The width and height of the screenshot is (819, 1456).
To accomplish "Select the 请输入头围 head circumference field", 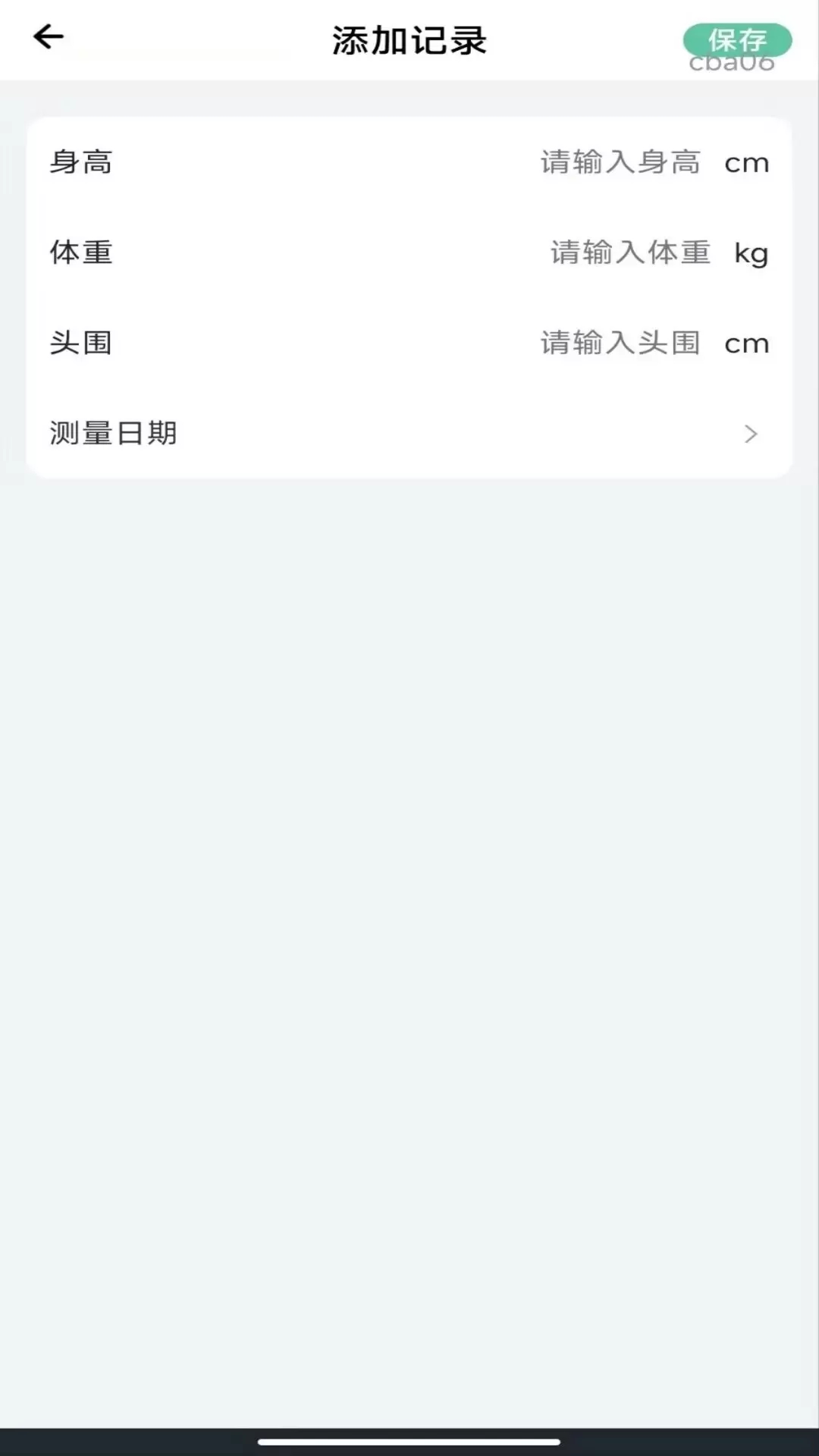I will pyautogui.click(x=620, y=343).
